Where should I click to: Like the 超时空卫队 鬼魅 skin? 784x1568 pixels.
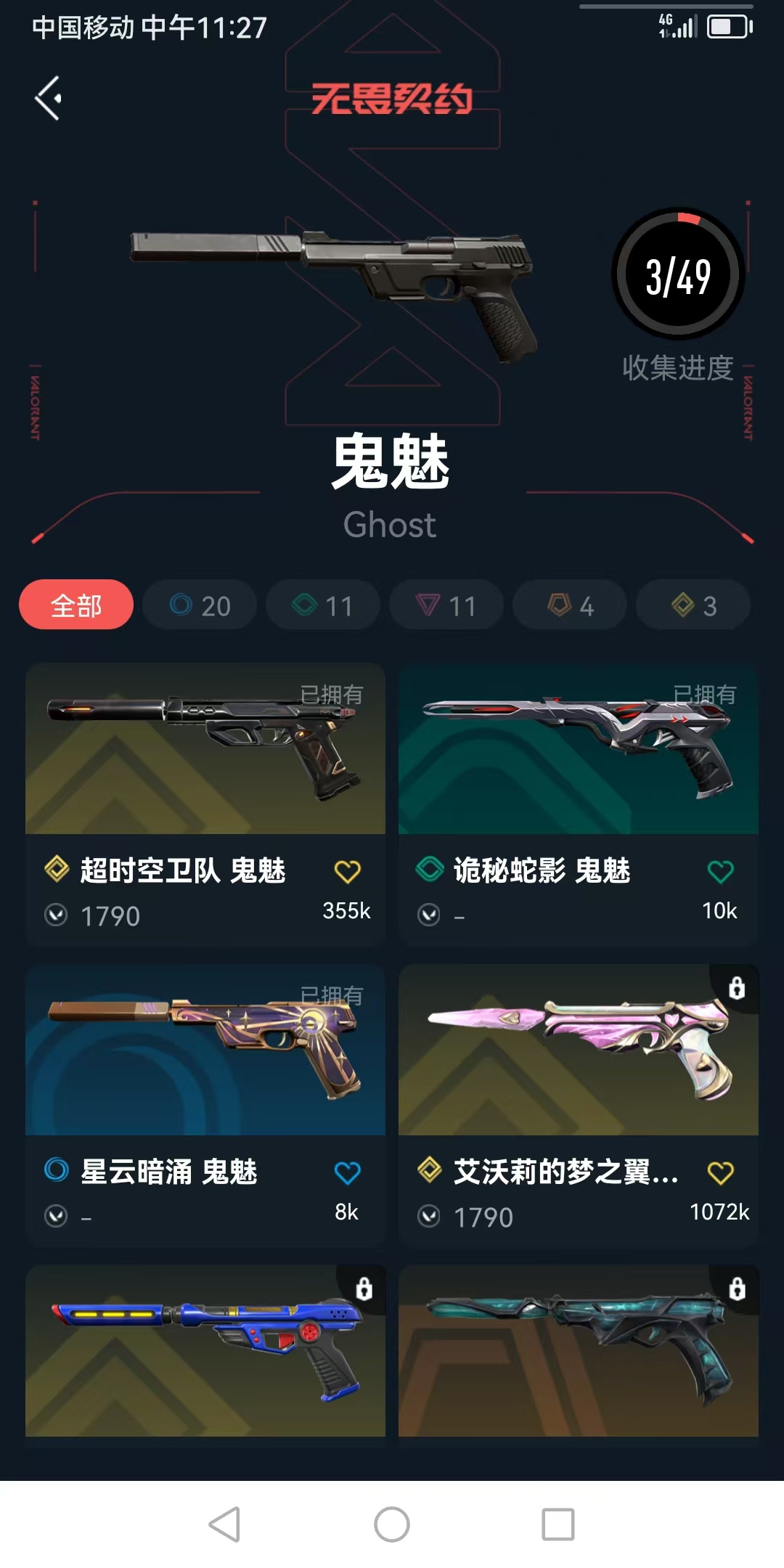[347, 871]
